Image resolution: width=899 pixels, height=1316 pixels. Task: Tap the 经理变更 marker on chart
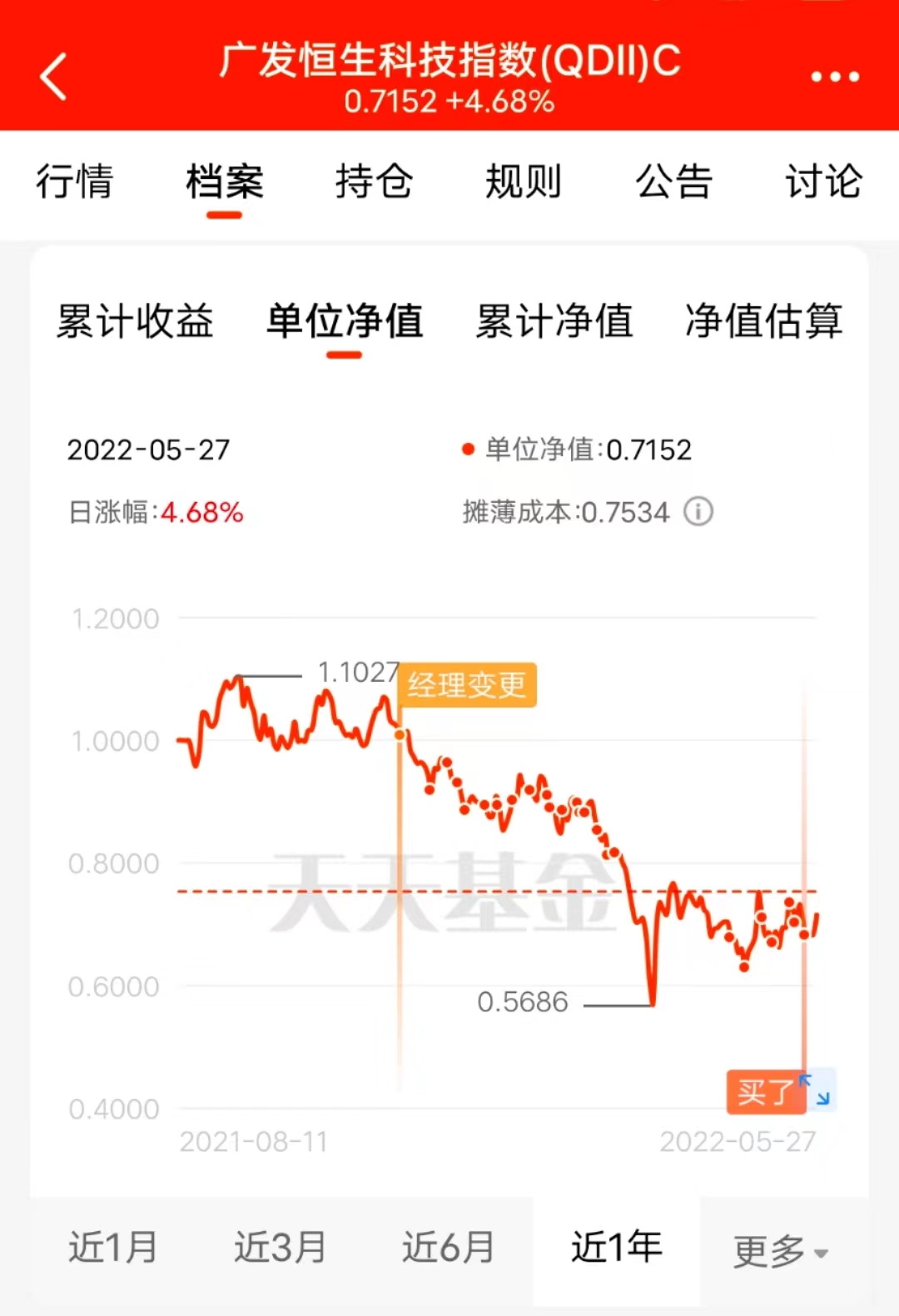467,685
